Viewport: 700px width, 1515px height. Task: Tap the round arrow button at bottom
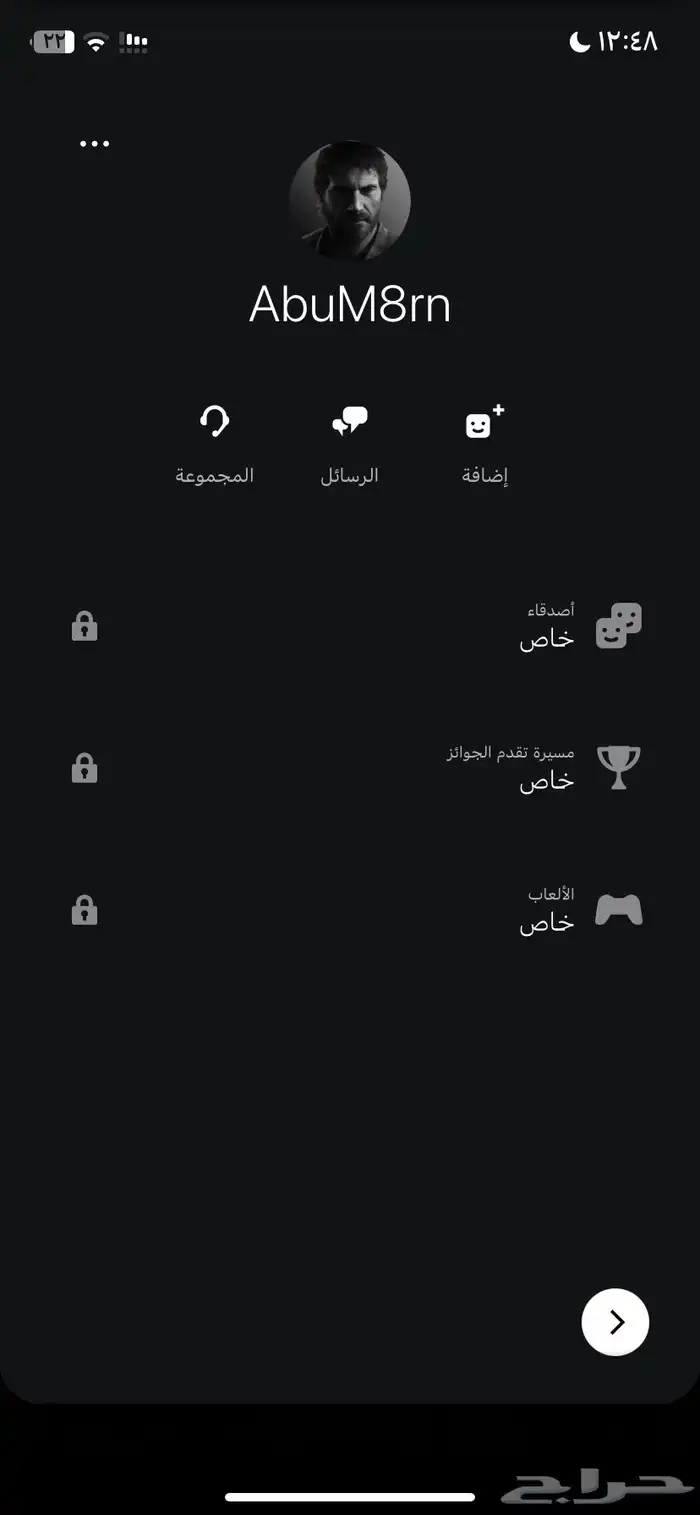(615, 1322)
